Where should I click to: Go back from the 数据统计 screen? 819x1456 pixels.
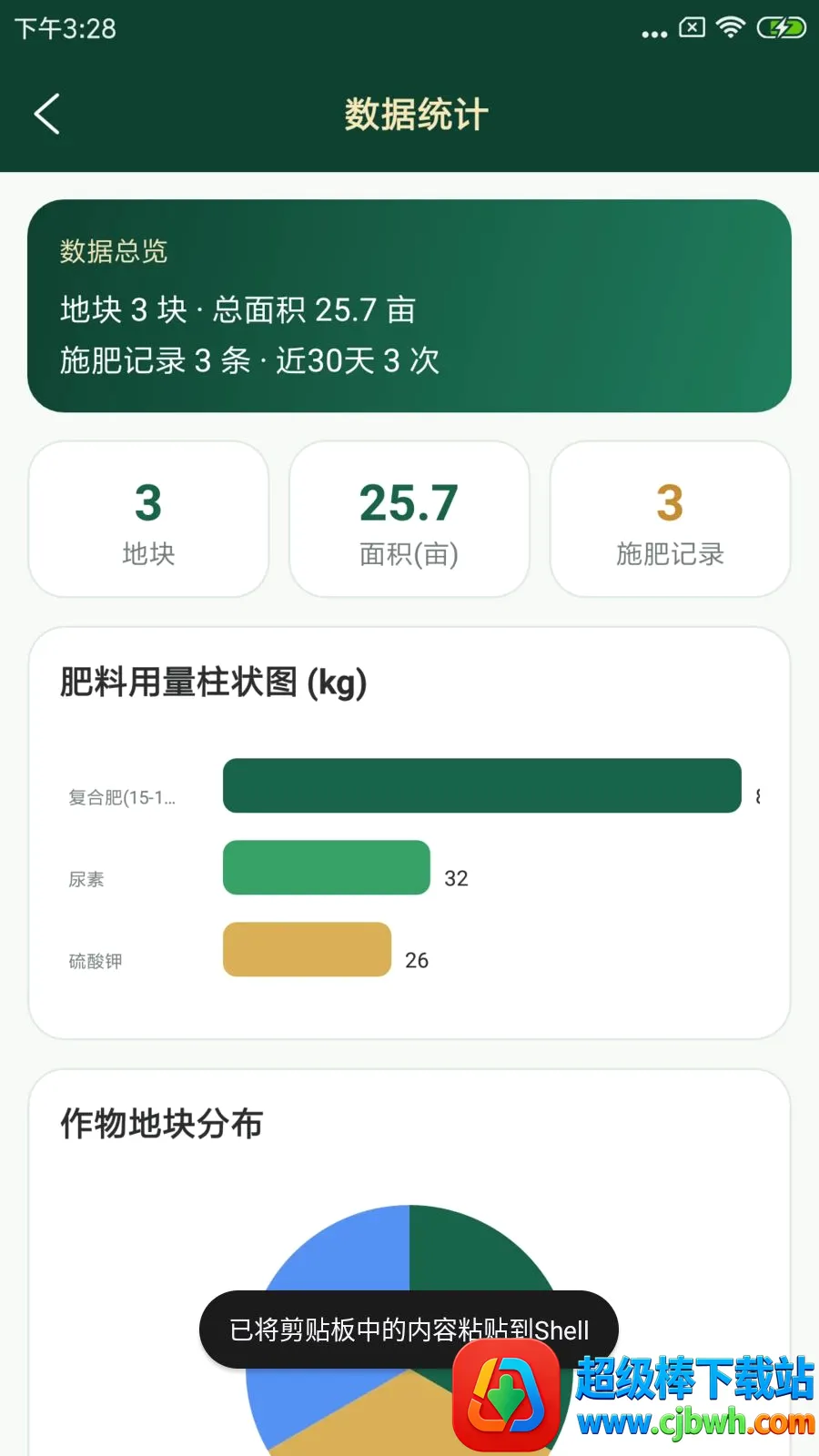(47, 114)
